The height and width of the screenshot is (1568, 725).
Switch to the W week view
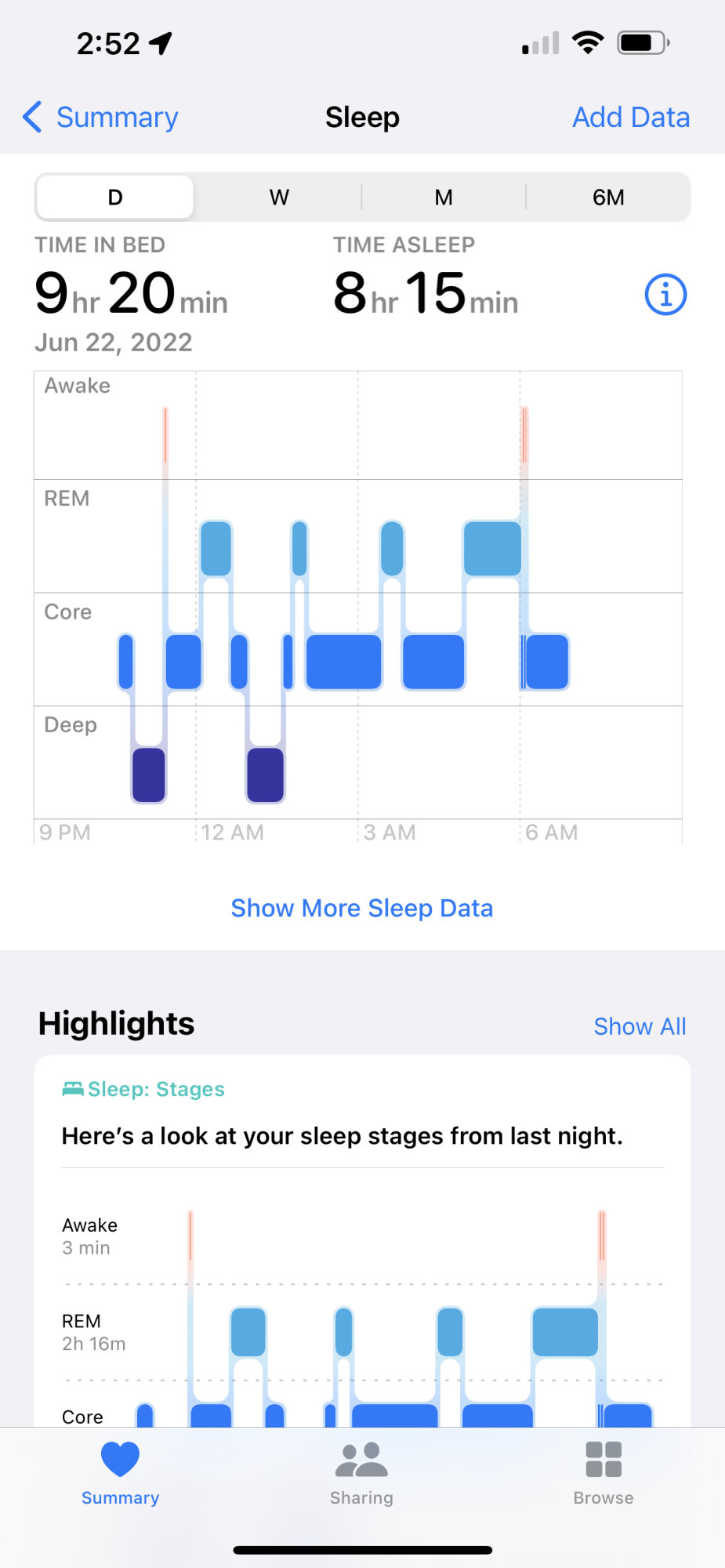[279, 197]
